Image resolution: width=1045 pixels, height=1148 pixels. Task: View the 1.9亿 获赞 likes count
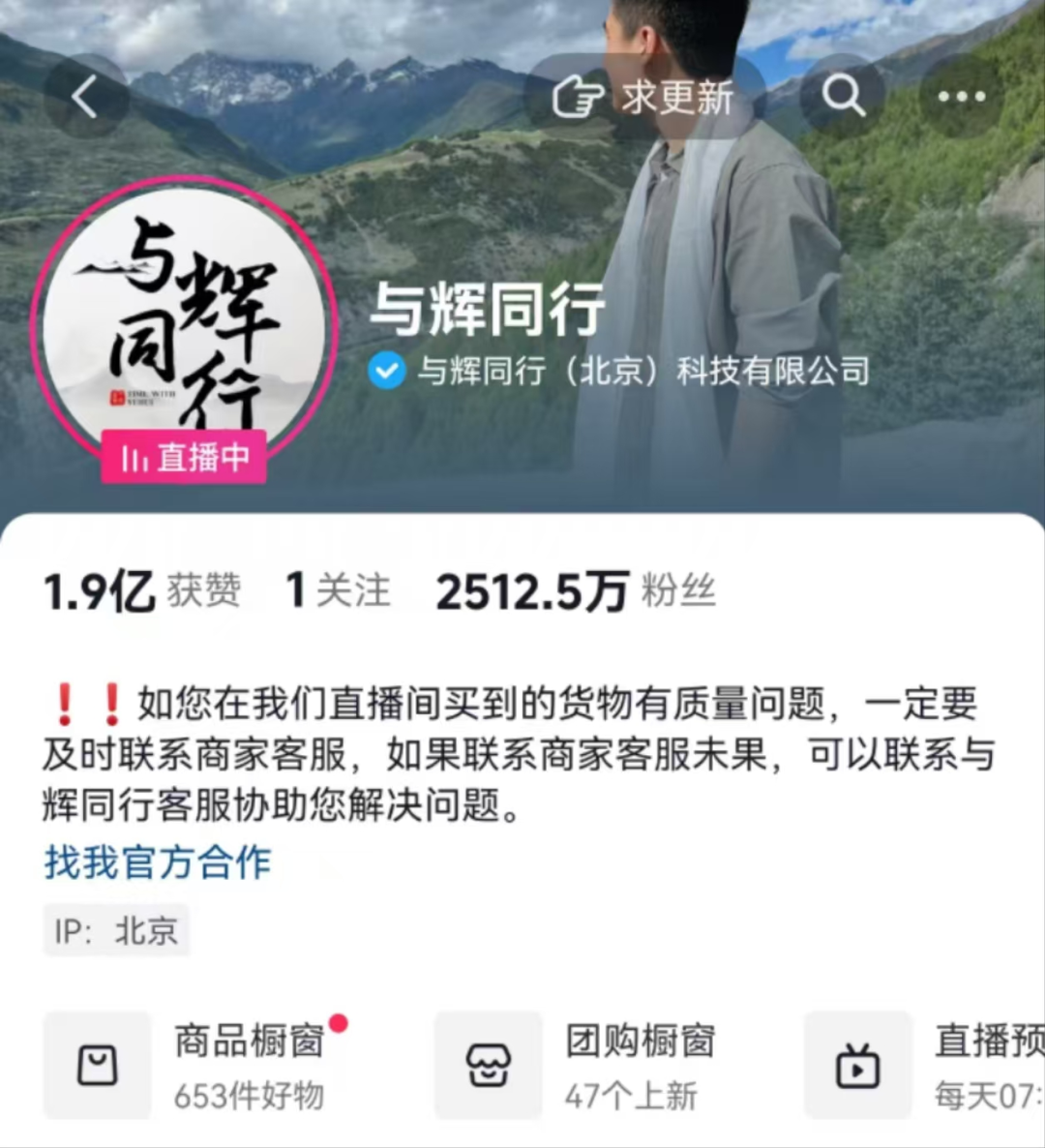(x=142, y=590)
